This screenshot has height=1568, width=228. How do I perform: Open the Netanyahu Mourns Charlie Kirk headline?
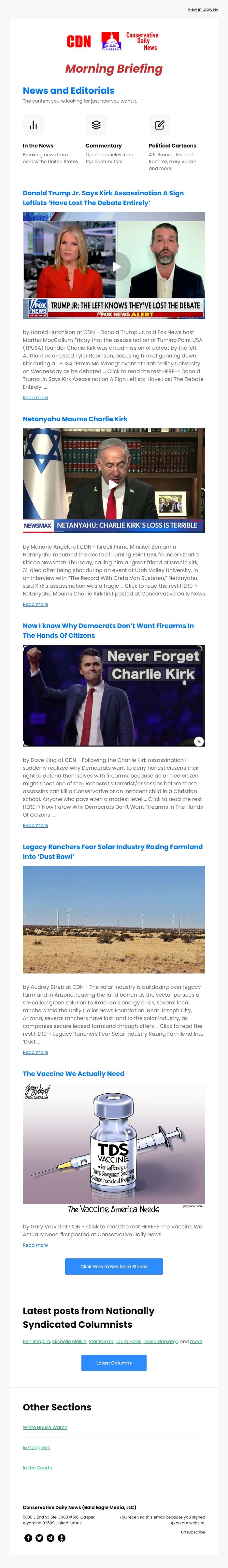[x=75, y=419]
